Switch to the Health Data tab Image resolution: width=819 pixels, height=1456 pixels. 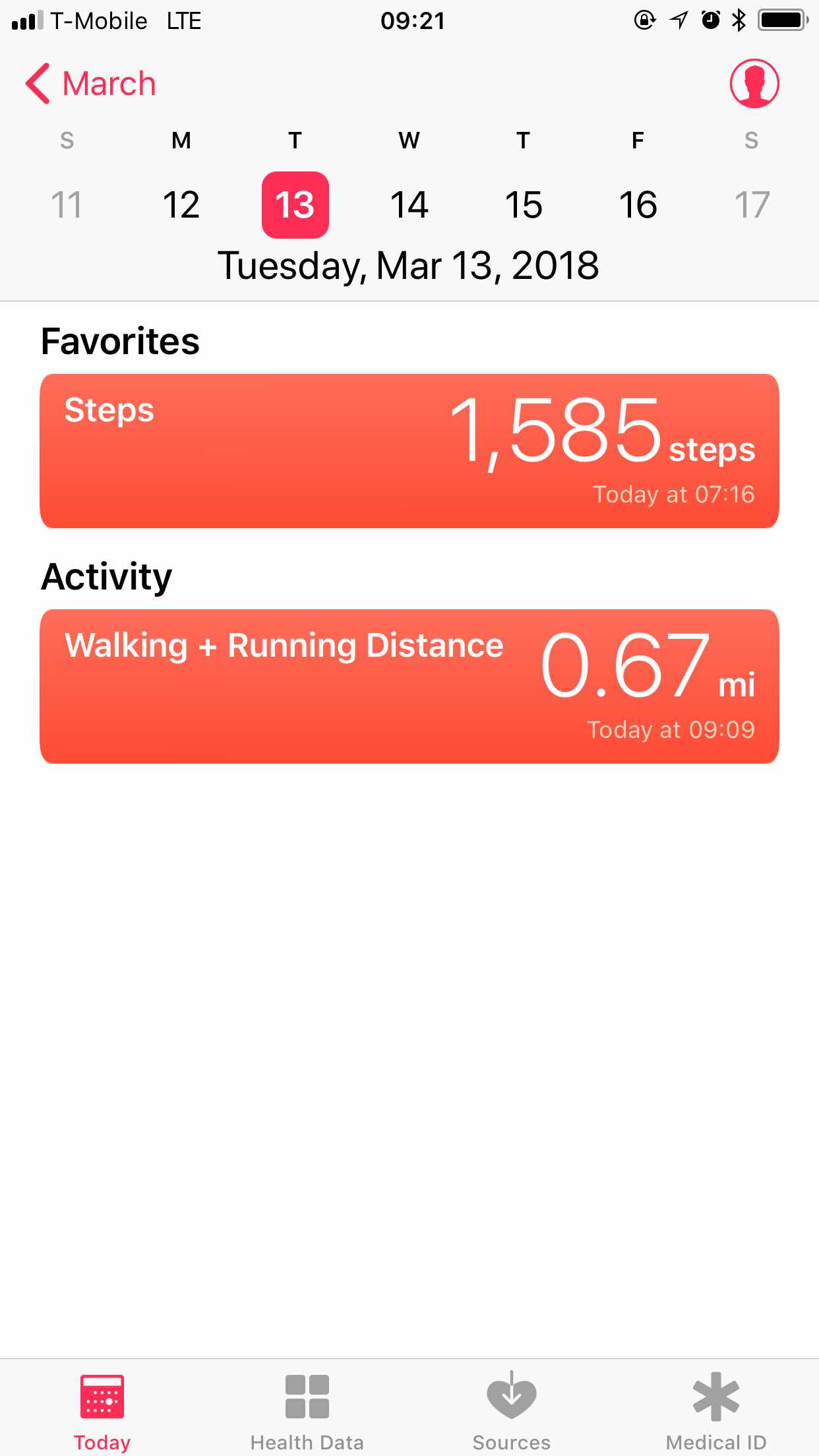point(307,1412)
